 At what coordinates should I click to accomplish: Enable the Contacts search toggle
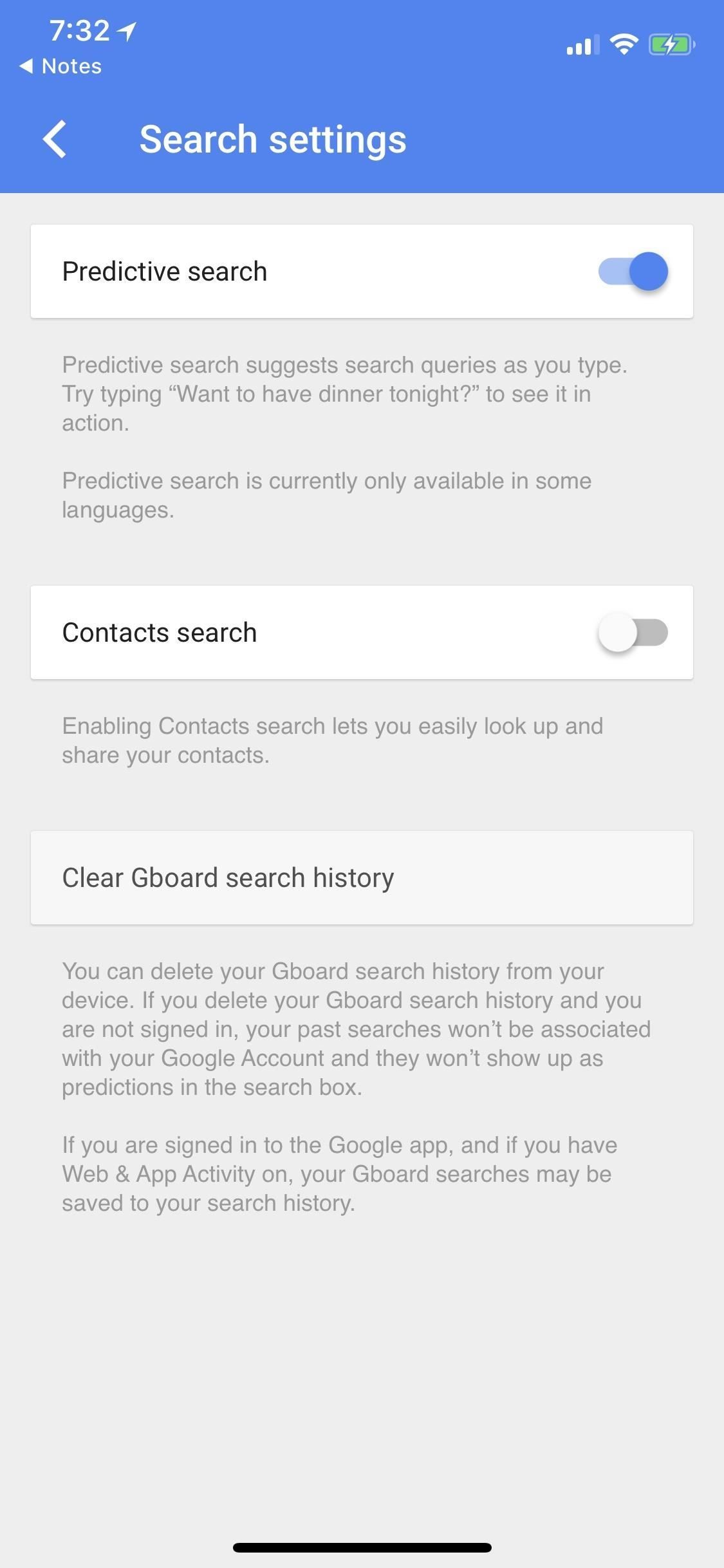click(633, 632)
